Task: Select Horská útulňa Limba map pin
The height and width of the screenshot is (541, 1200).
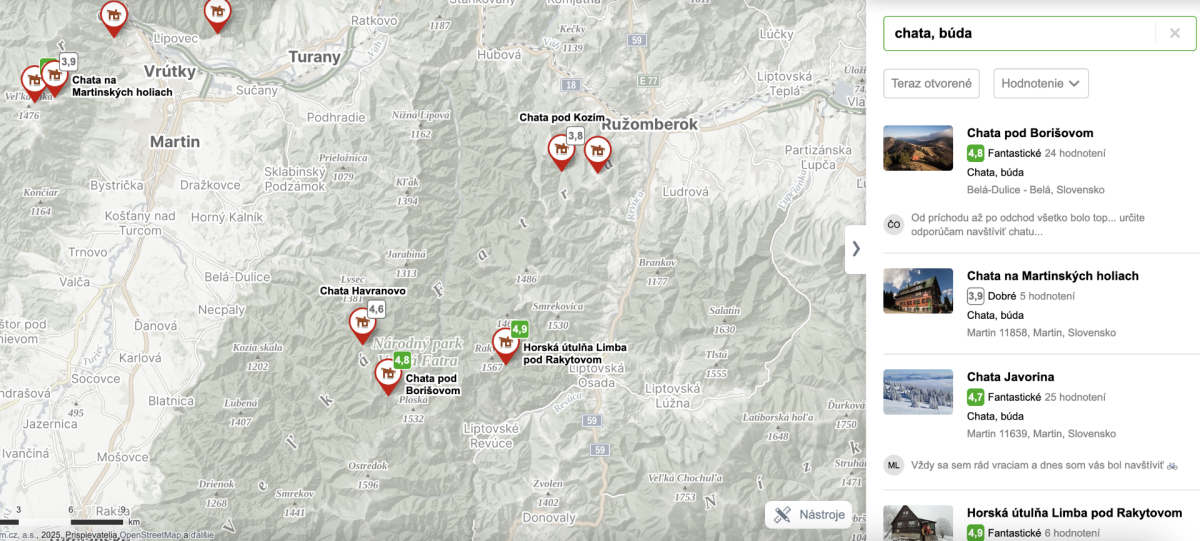Action: [505, 343]
